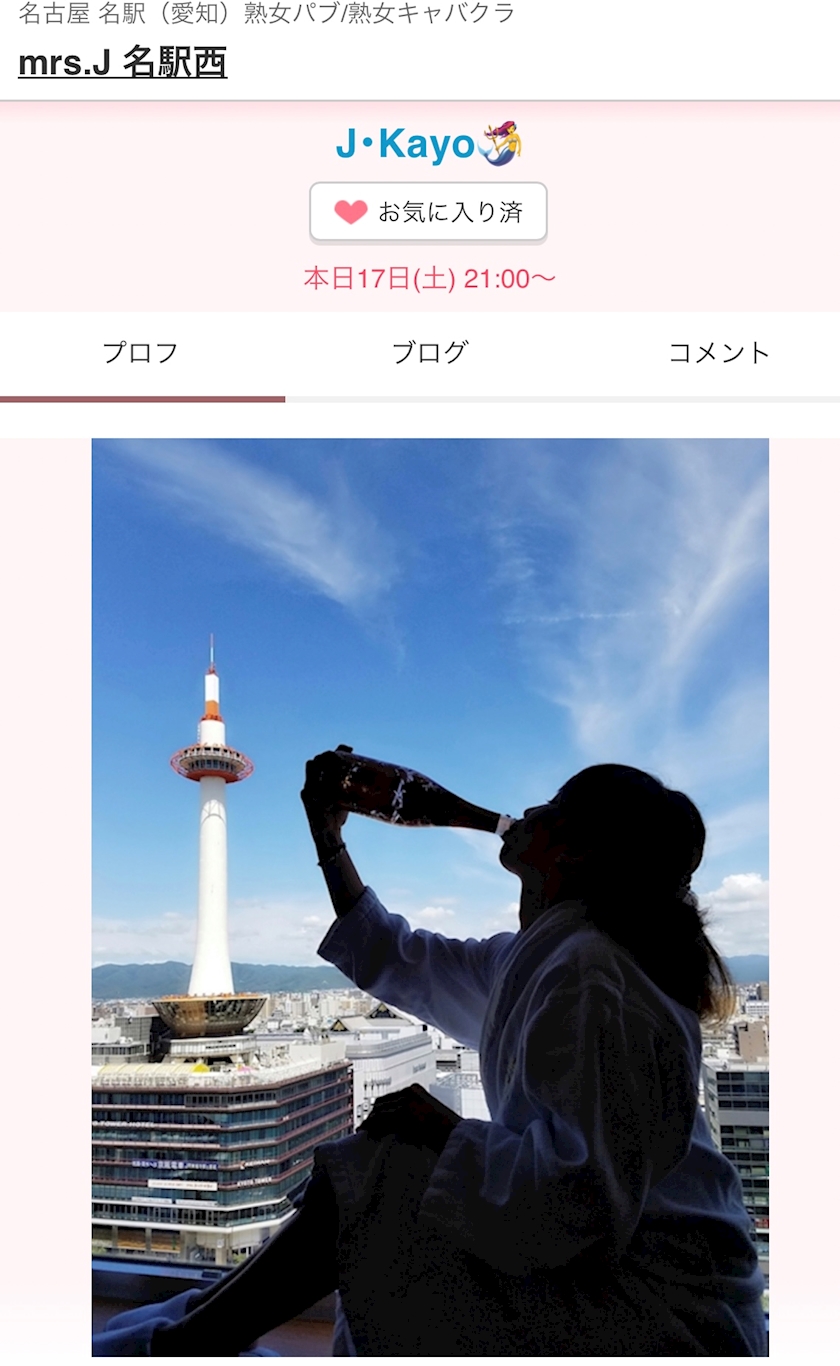Toggle the お気に入り済 favorite button
This screenshot has height=1366, width=840.
click(x=428, y=212)
